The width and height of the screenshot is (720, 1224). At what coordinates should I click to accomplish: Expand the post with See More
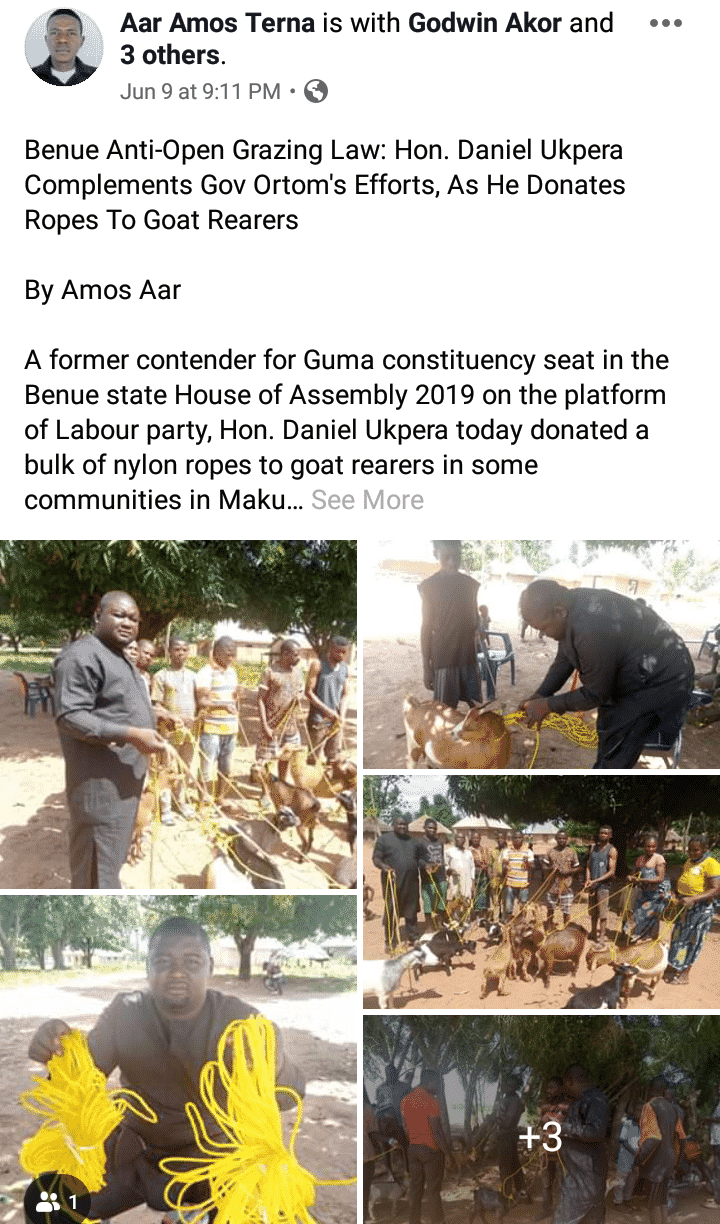pos(367,500)
